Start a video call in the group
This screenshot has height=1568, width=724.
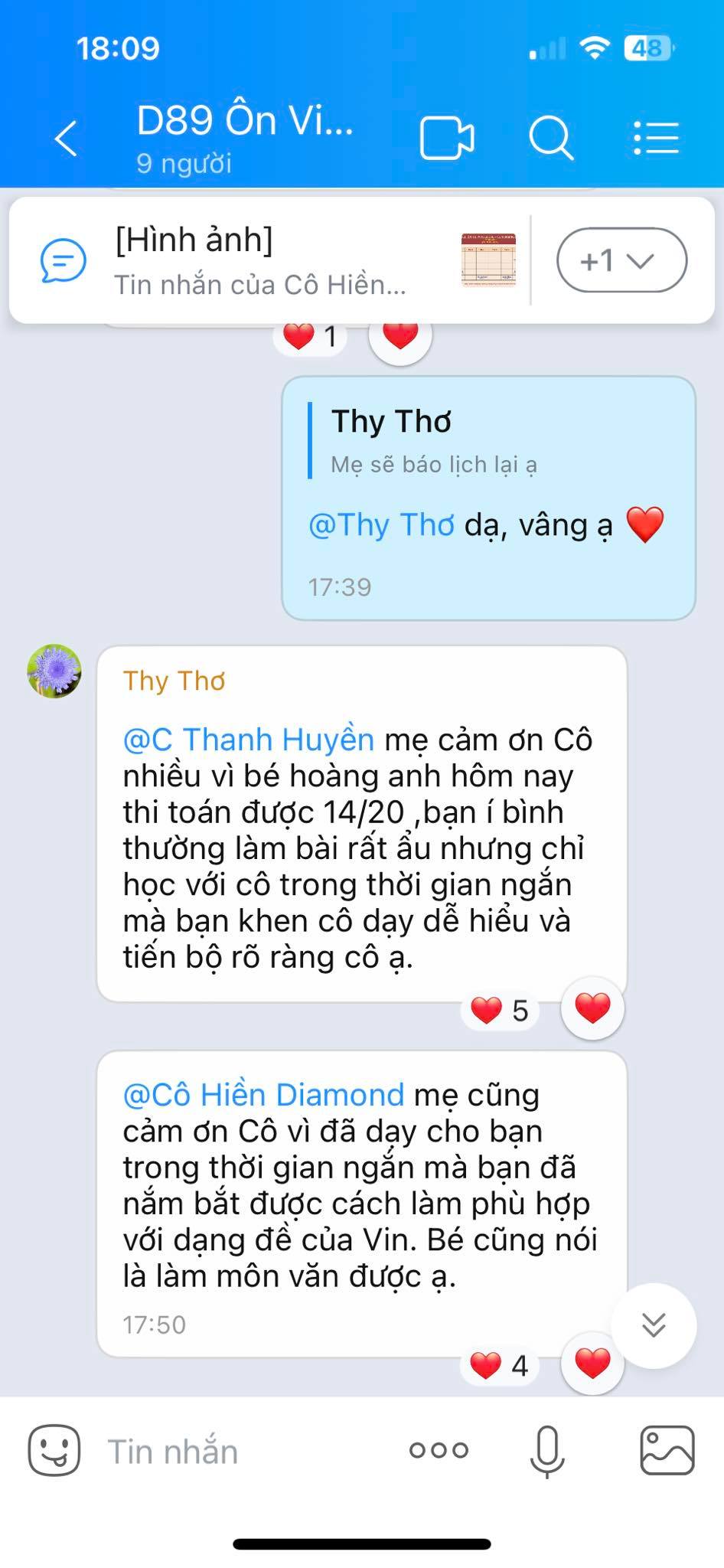click(x=447, y=139)
